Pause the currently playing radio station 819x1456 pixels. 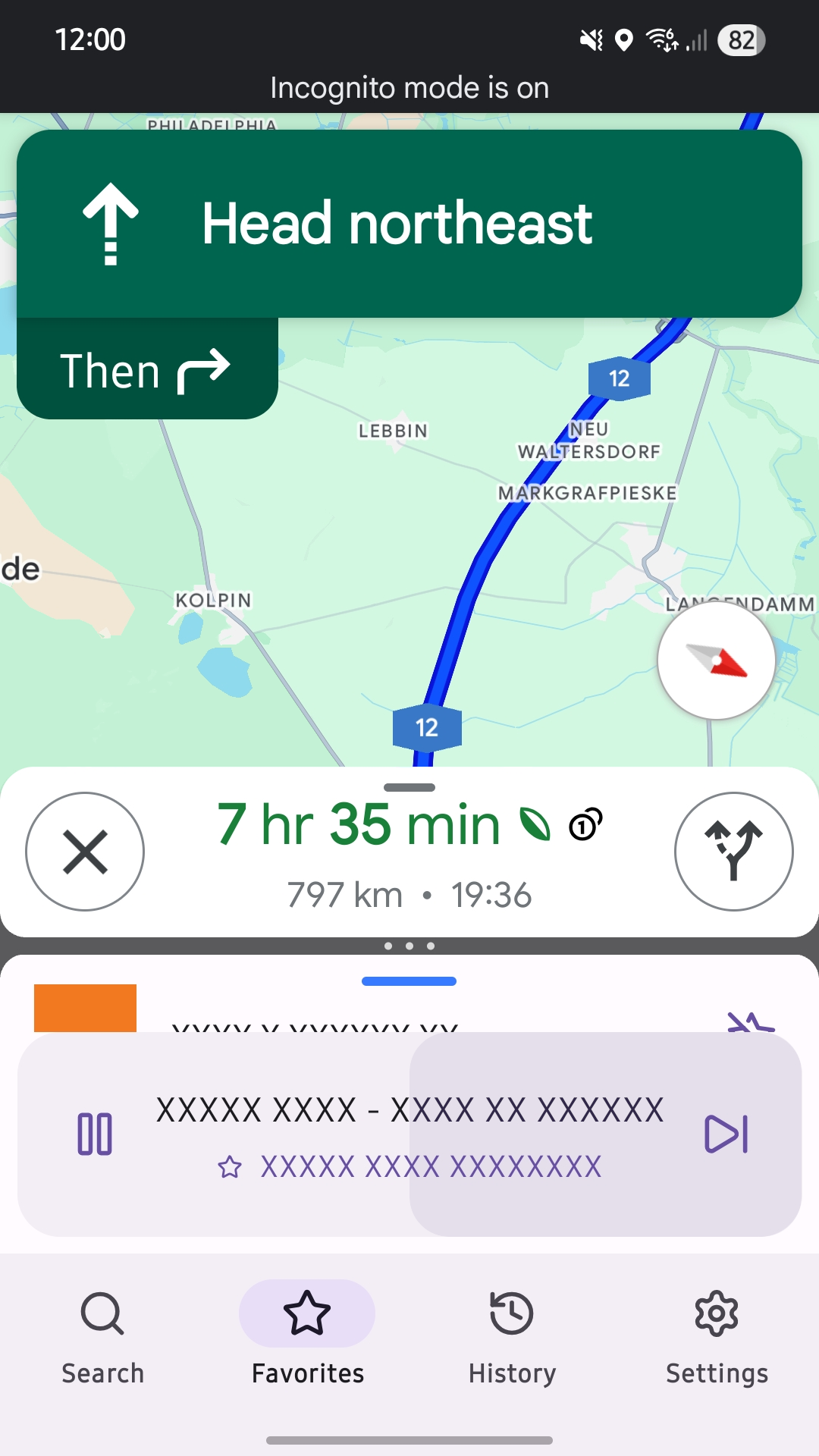click(96, 1134)
